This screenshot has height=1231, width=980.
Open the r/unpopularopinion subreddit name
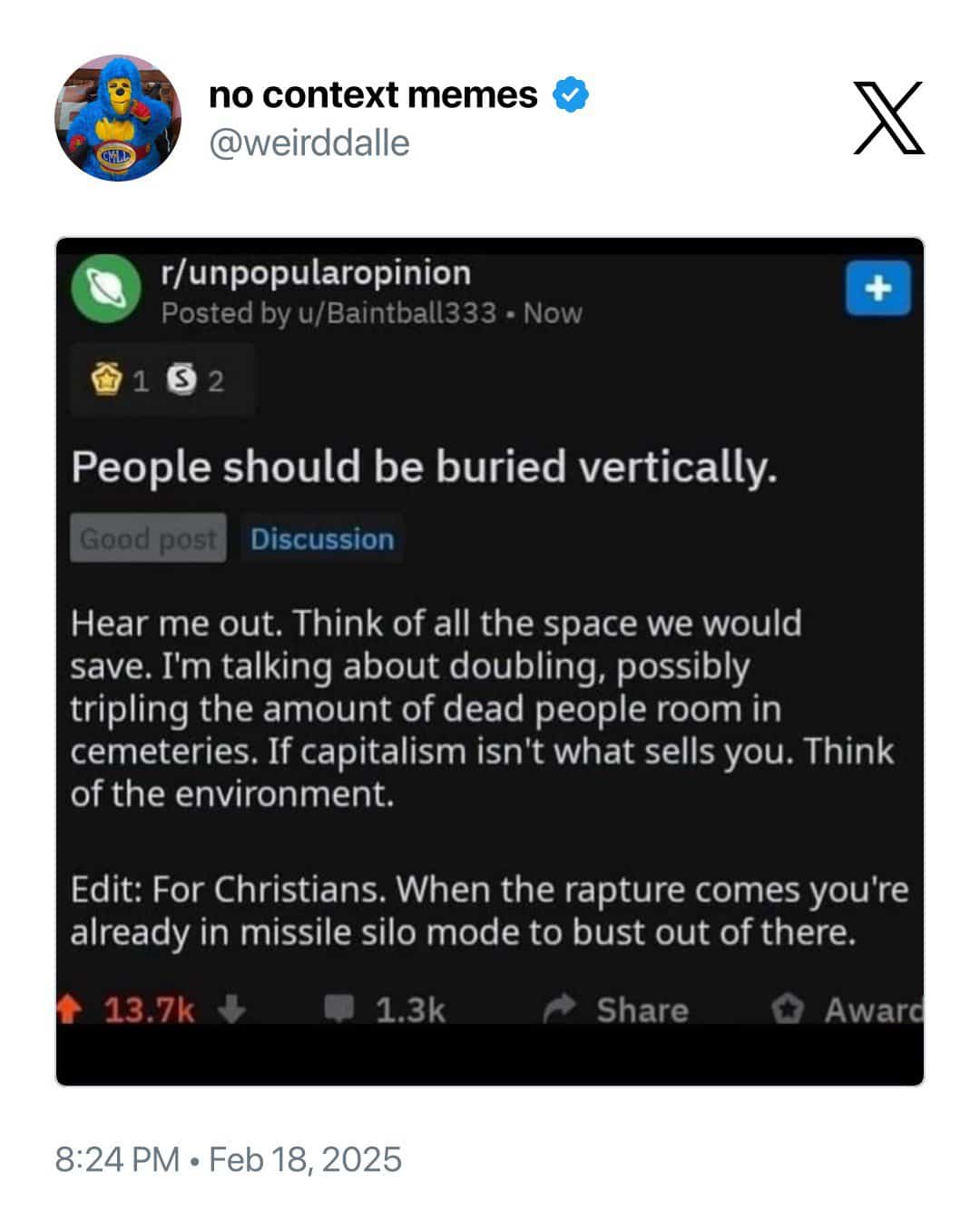pyautogui.click(x=315, y=272)
